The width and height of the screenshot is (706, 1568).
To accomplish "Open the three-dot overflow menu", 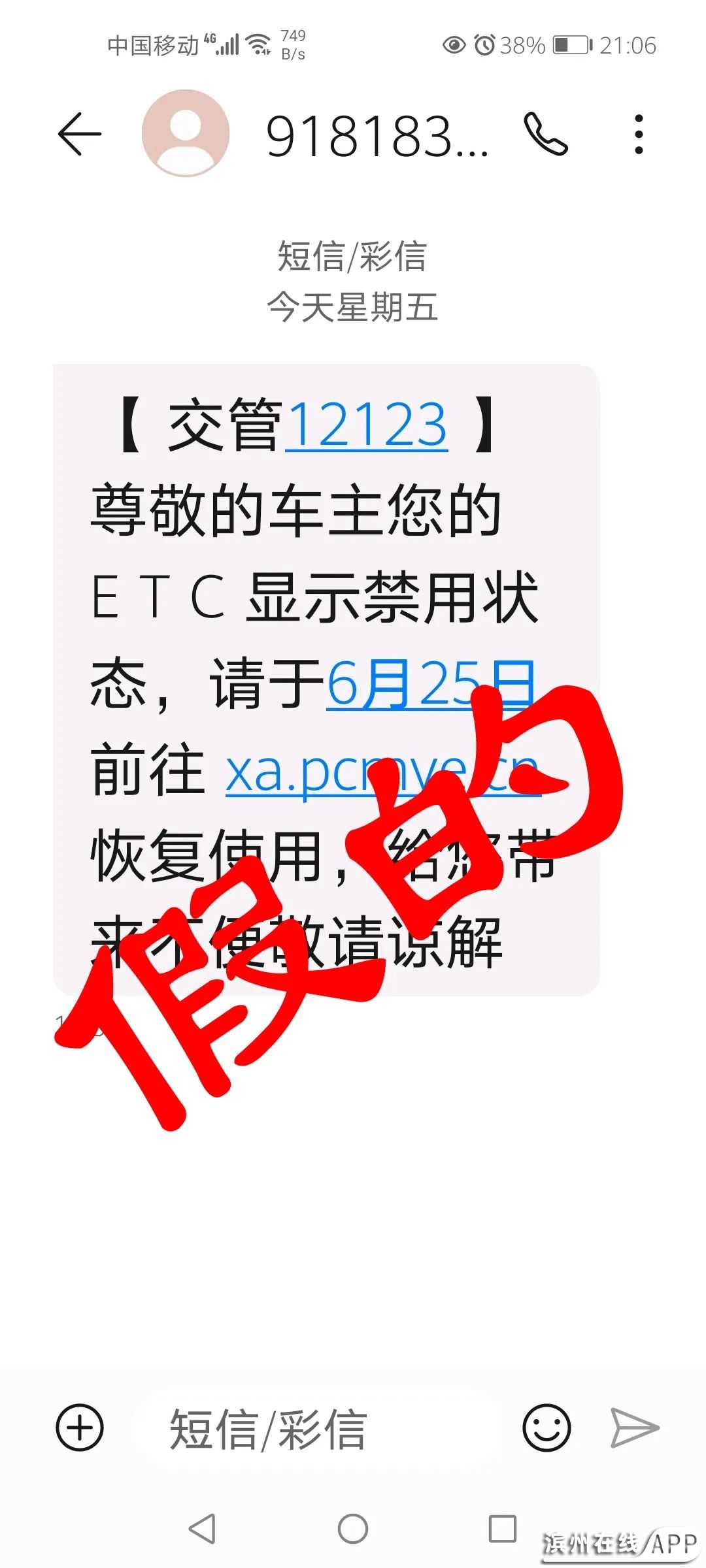I will (x=639, y=134).
